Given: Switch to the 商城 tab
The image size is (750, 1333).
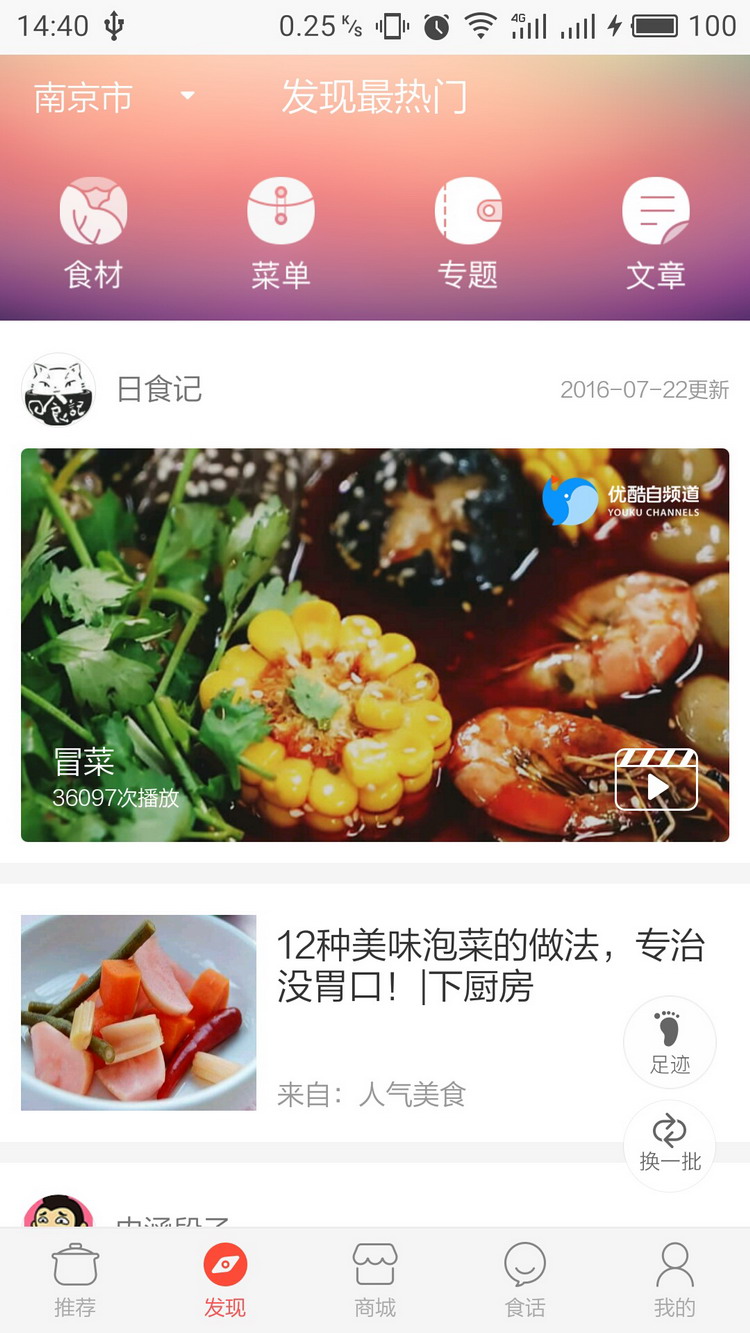Looking at the screenshot, I should [x=375, y=1281].
